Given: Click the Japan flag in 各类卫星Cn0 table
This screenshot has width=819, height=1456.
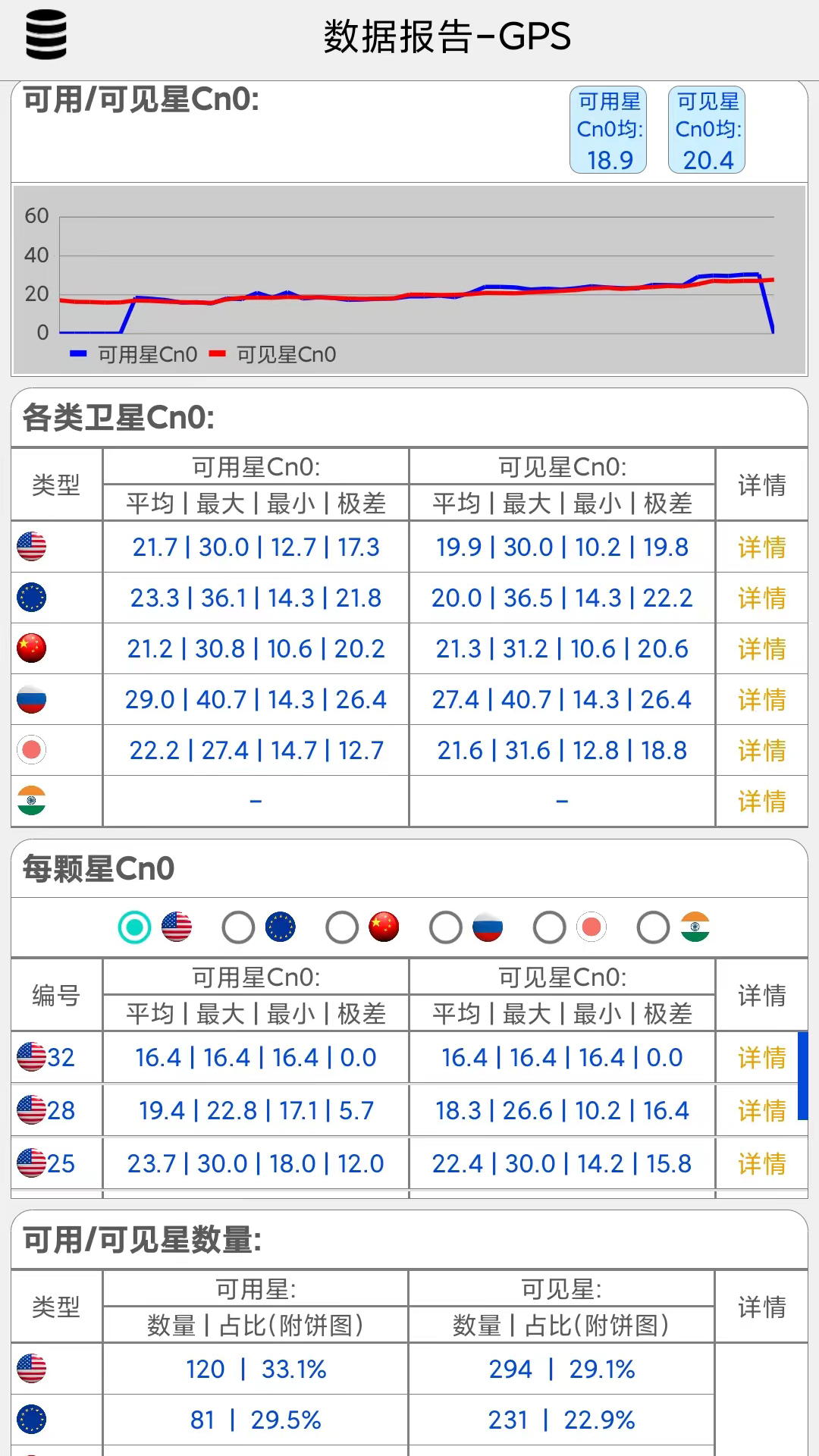Looking at the screenshot, I should [x=32, y=750].
